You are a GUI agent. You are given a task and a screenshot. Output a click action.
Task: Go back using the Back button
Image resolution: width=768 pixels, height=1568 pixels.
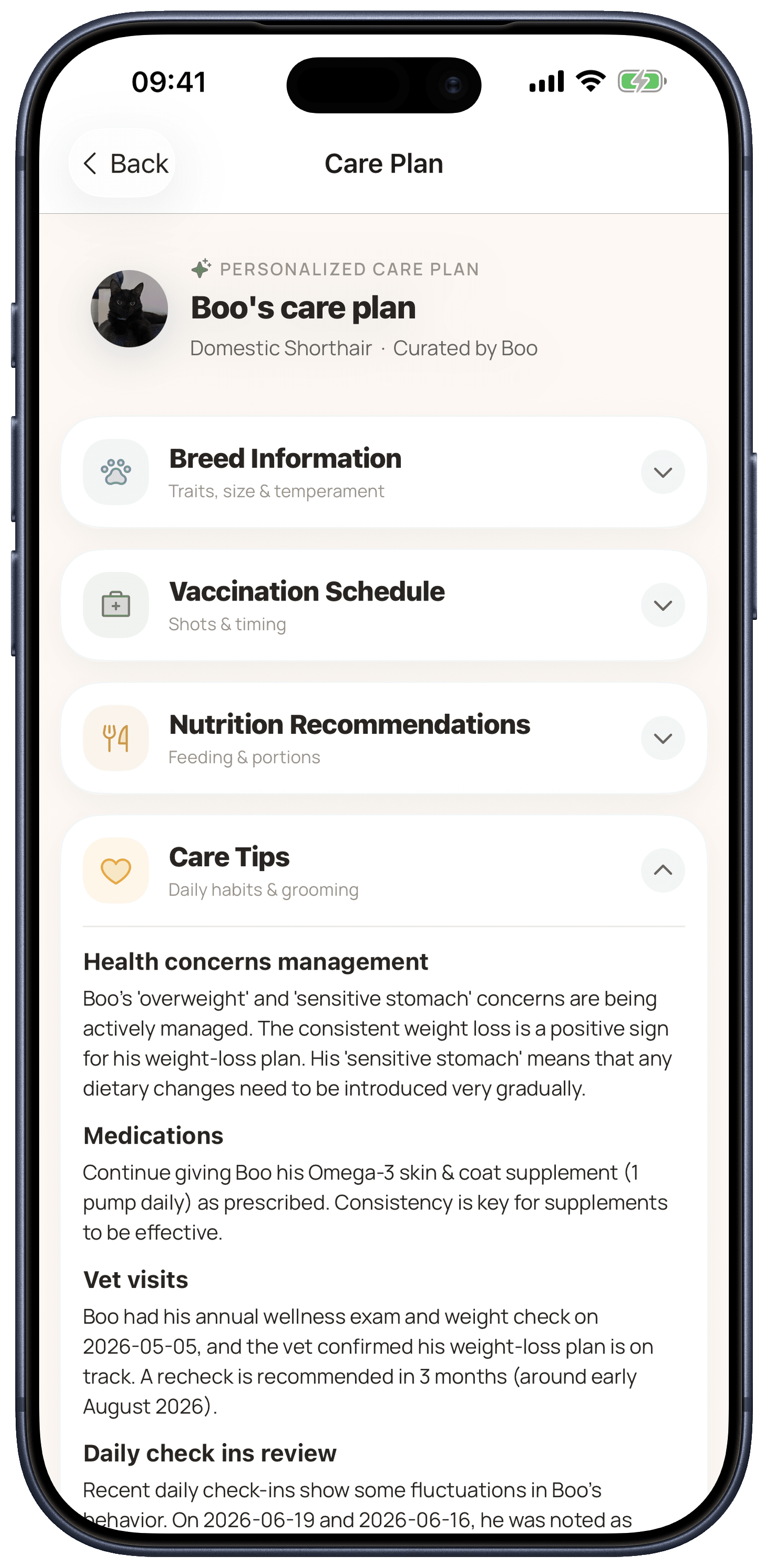[122, 163]
